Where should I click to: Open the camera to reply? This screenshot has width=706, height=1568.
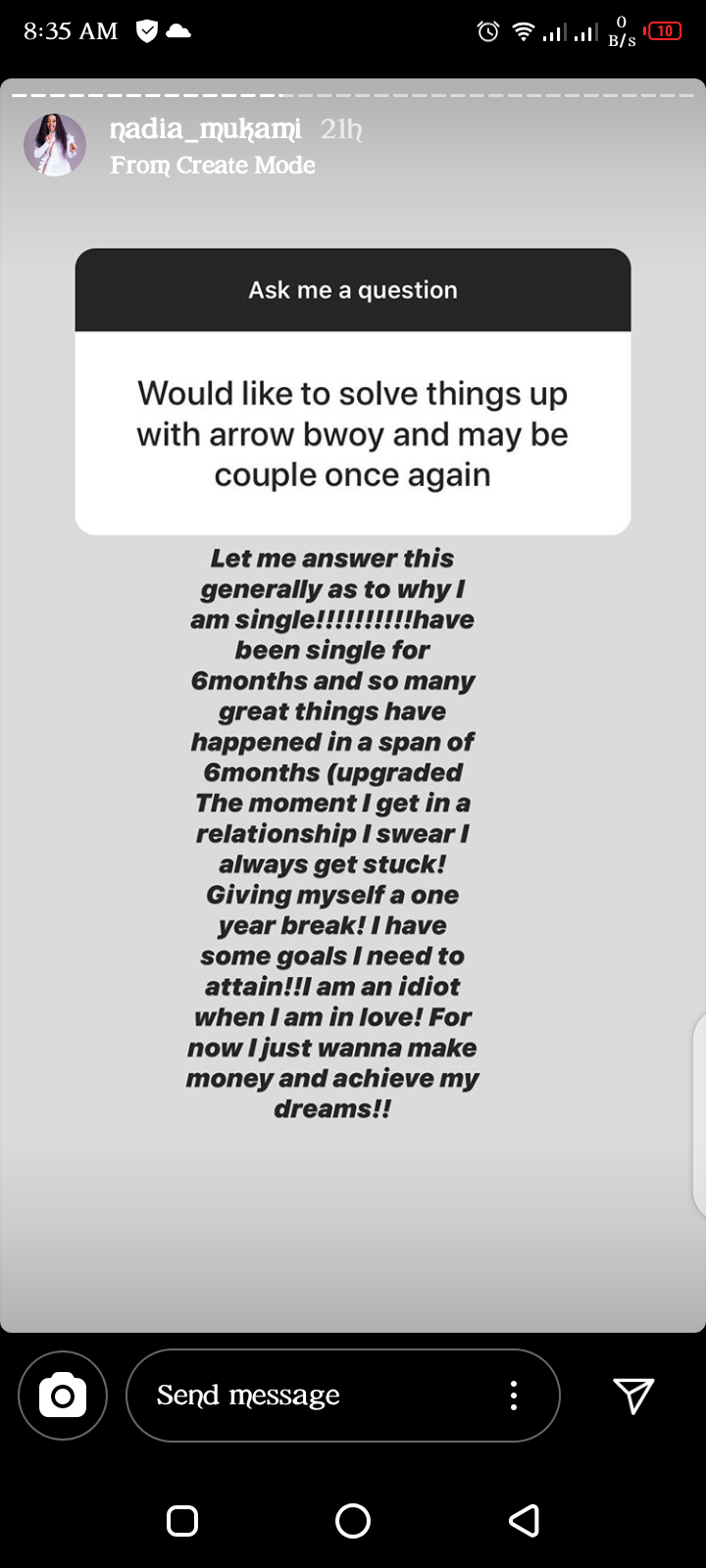[x=63, y=1396]
